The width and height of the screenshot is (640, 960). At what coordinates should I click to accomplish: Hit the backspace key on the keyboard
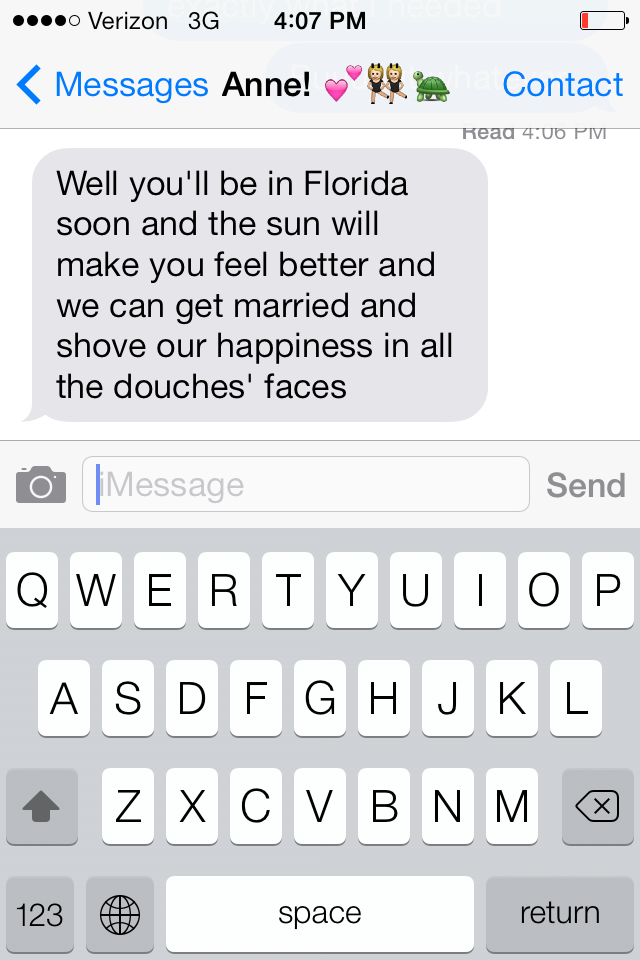tap(597, 806)
